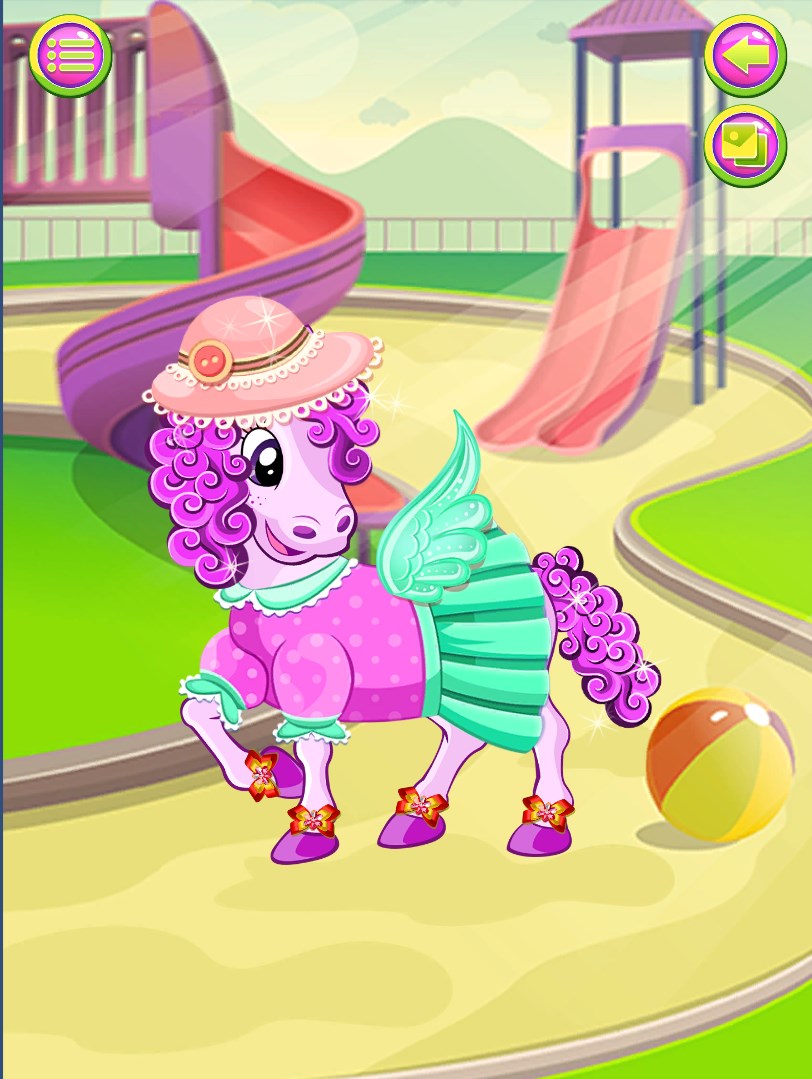812x1079 pixels.
Task: Tap the photo gallery button
Action: pos(745,146)
